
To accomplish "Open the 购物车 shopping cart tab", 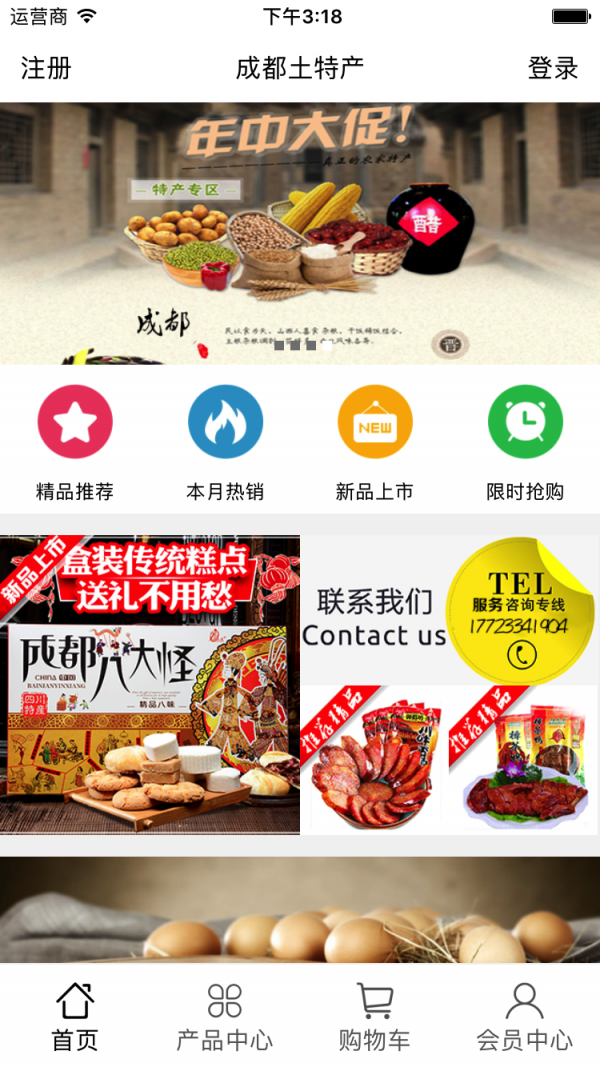I will pyautogui.click(x=375, y=1015).
